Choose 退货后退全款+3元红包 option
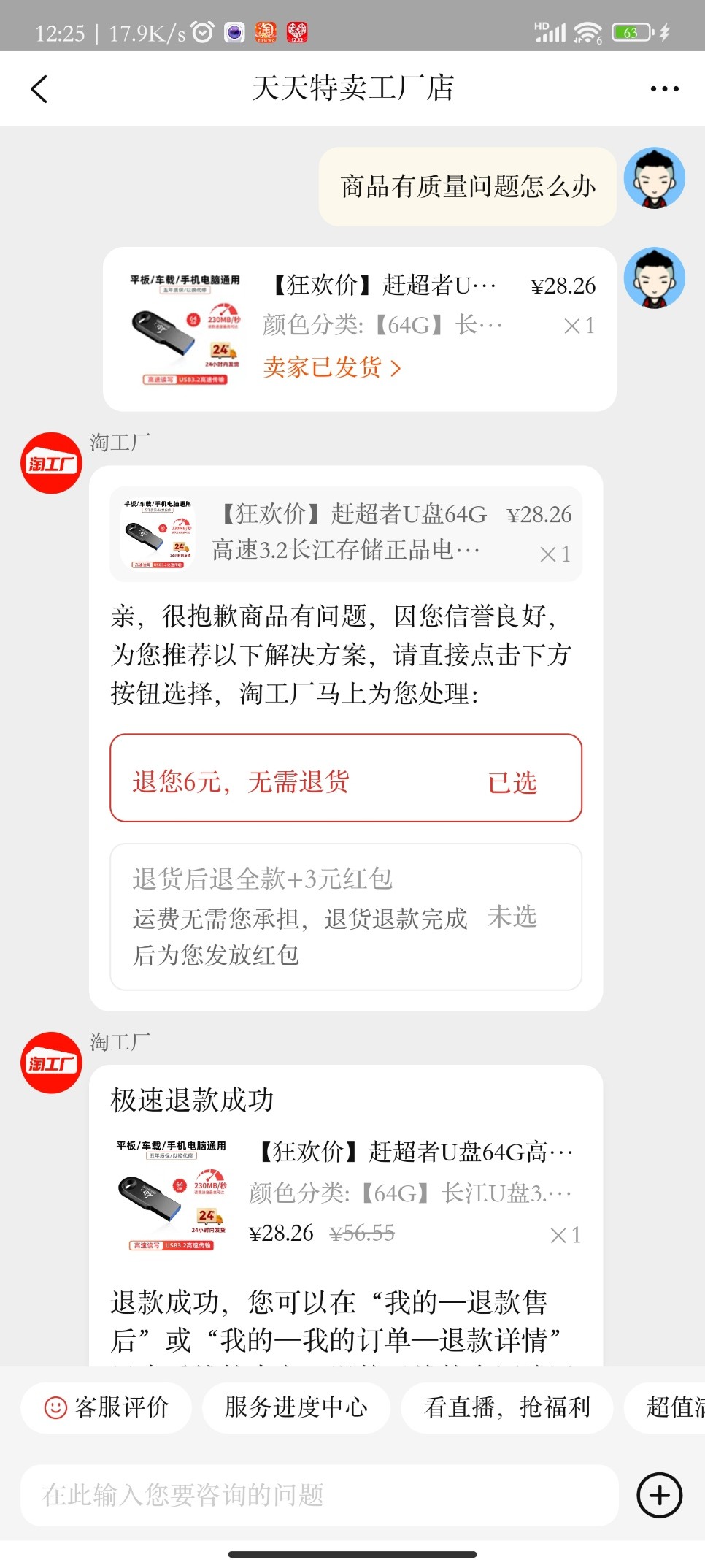 pos(345,917)
